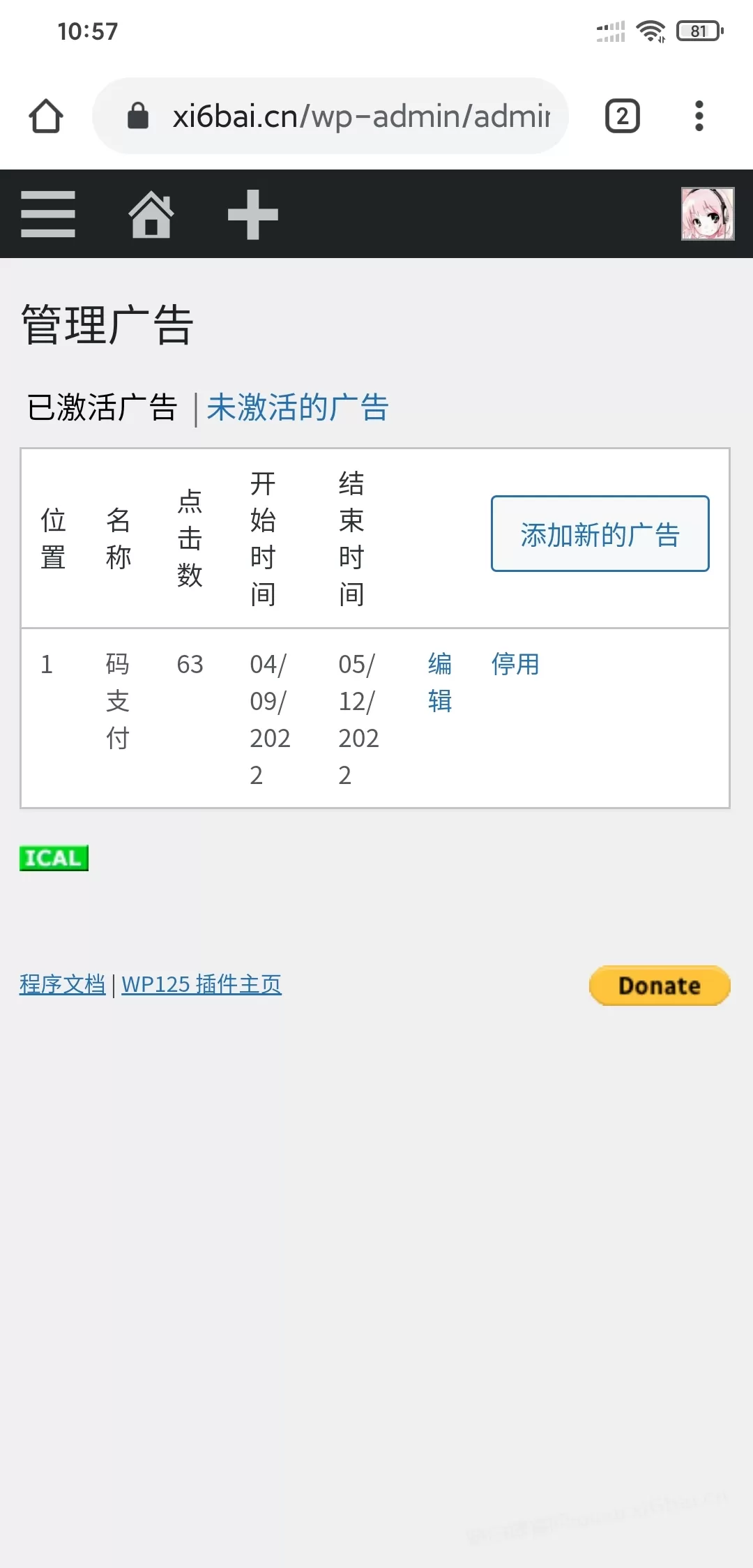The image size is (753, 1568).
Task: Open WP125 插件主页 link
Action: pos(201,984)
